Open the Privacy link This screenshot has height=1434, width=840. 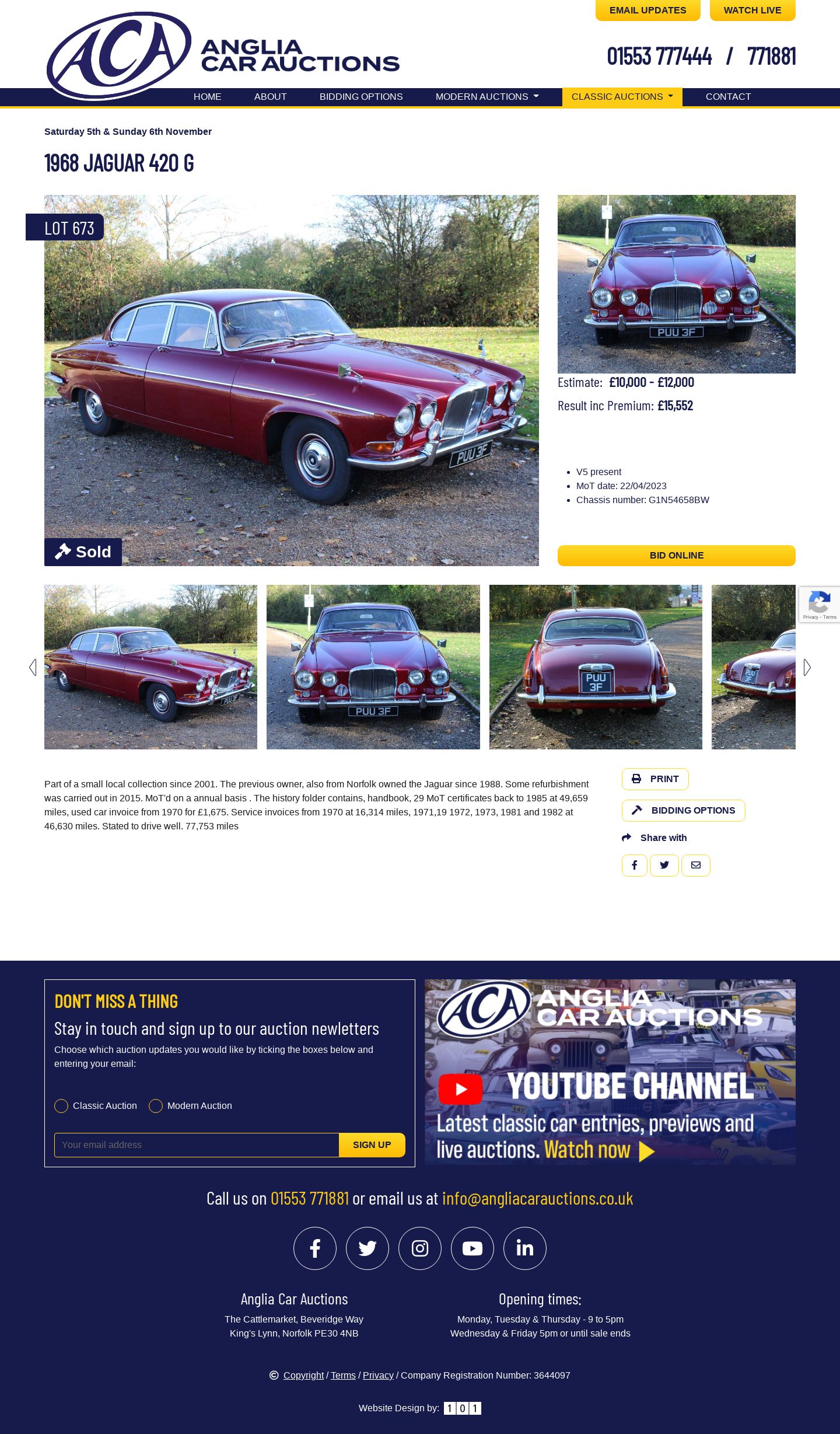(378, 1376)
